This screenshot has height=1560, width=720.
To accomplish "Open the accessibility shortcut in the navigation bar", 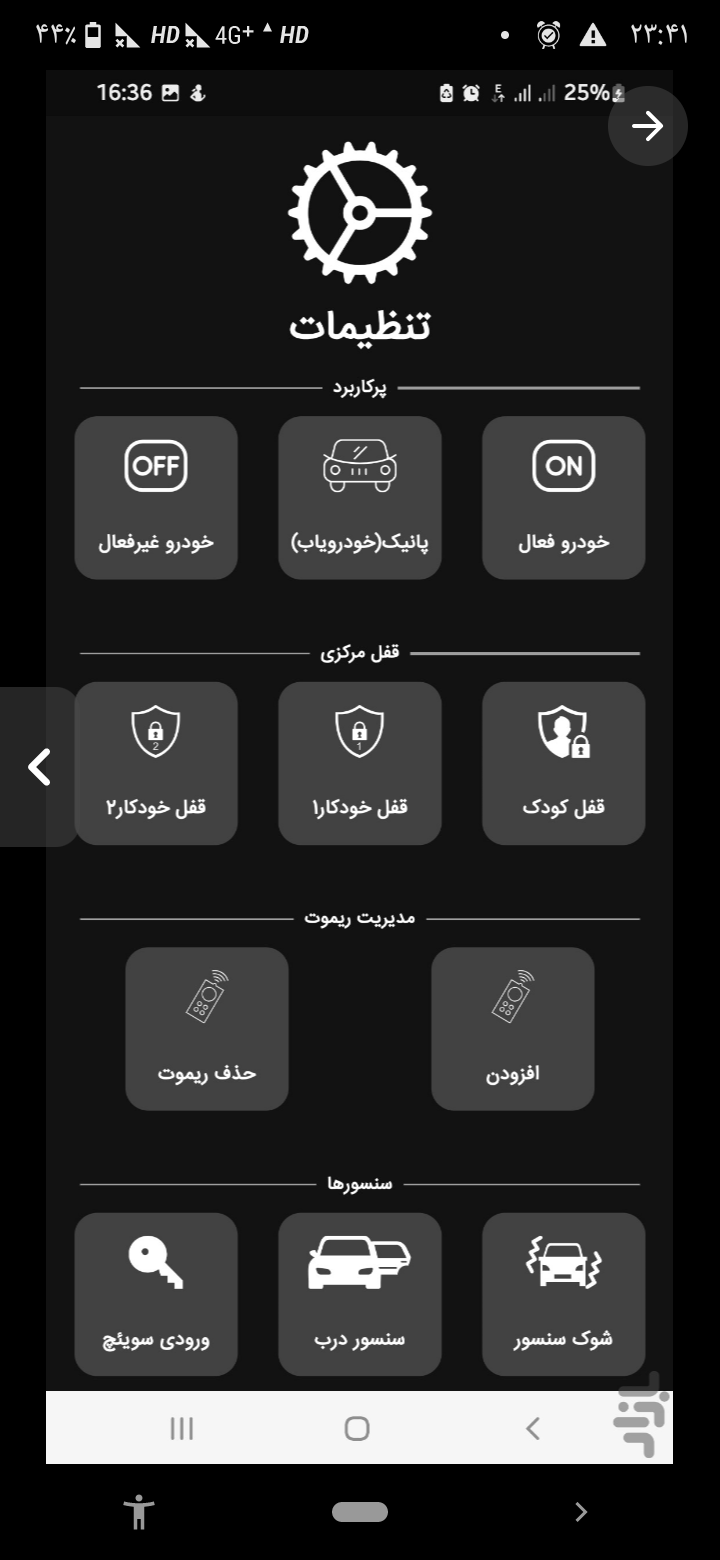I will [140, 1512].
